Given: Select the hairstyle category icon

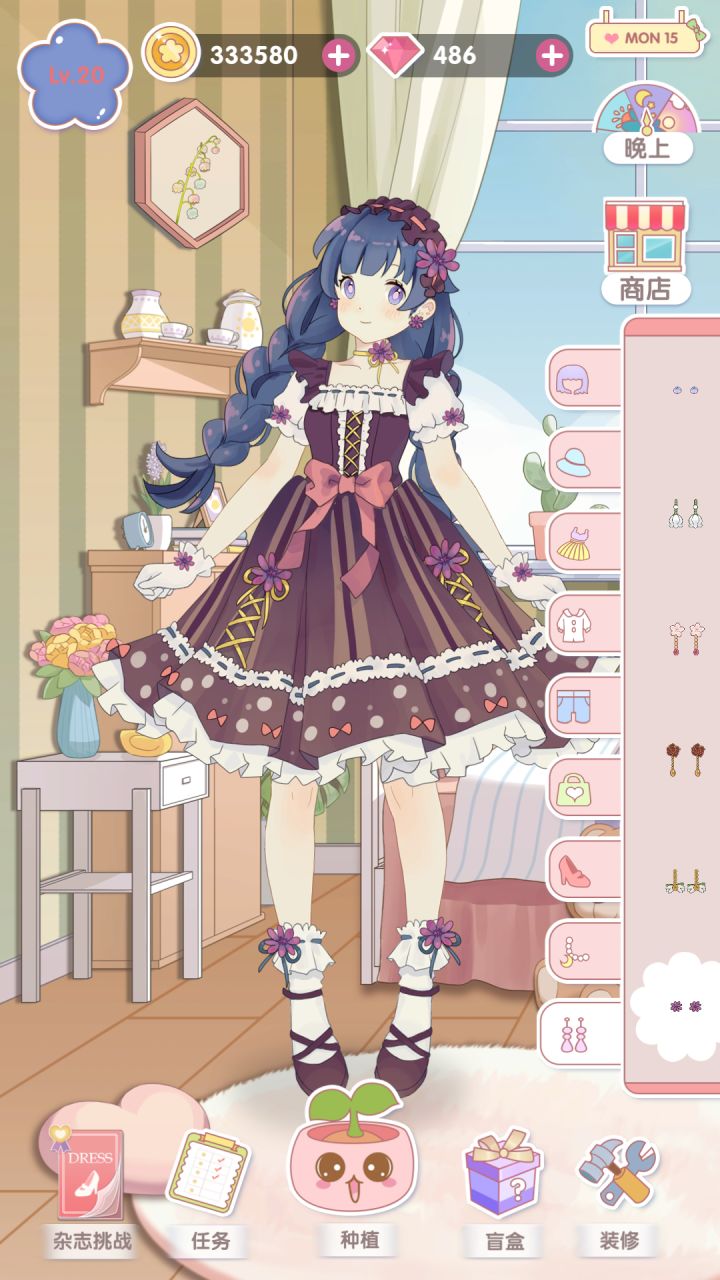Looking at the screenshot, I should tap(573, 377).
